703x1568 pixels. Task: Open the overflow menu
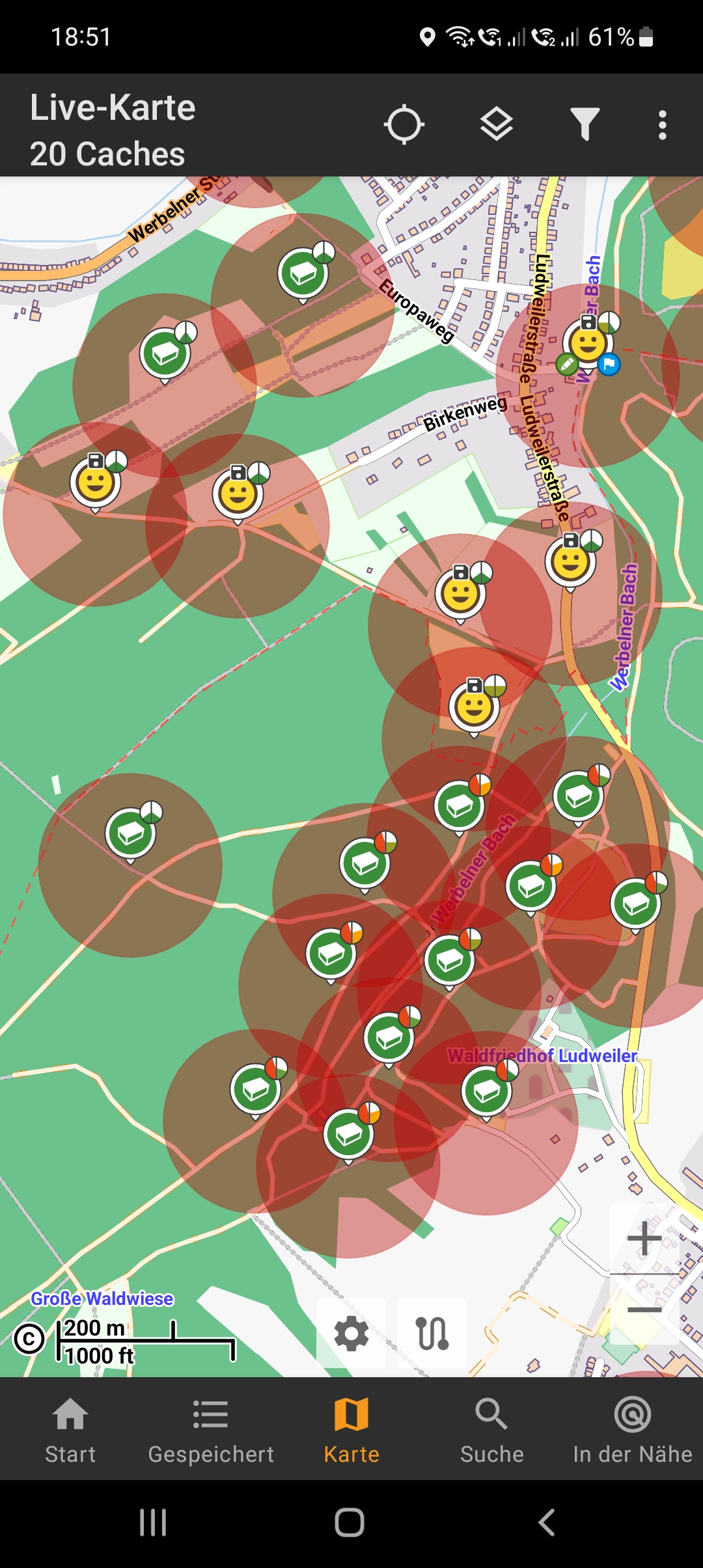tap(662, 124)
